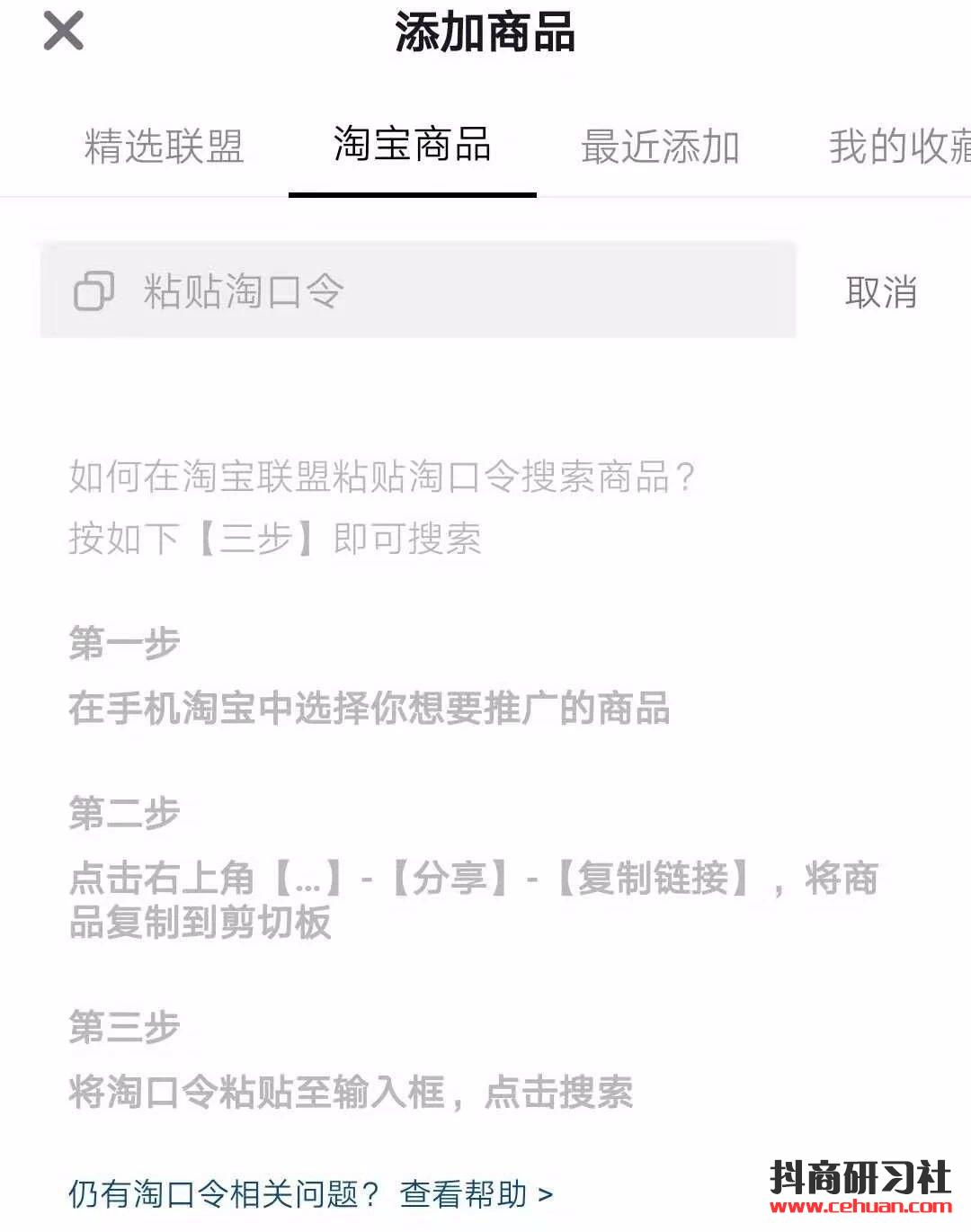This screenshot has height=1232, width=971.
Task: Tap 取消 to cancel the search
Action: [880, 292]
